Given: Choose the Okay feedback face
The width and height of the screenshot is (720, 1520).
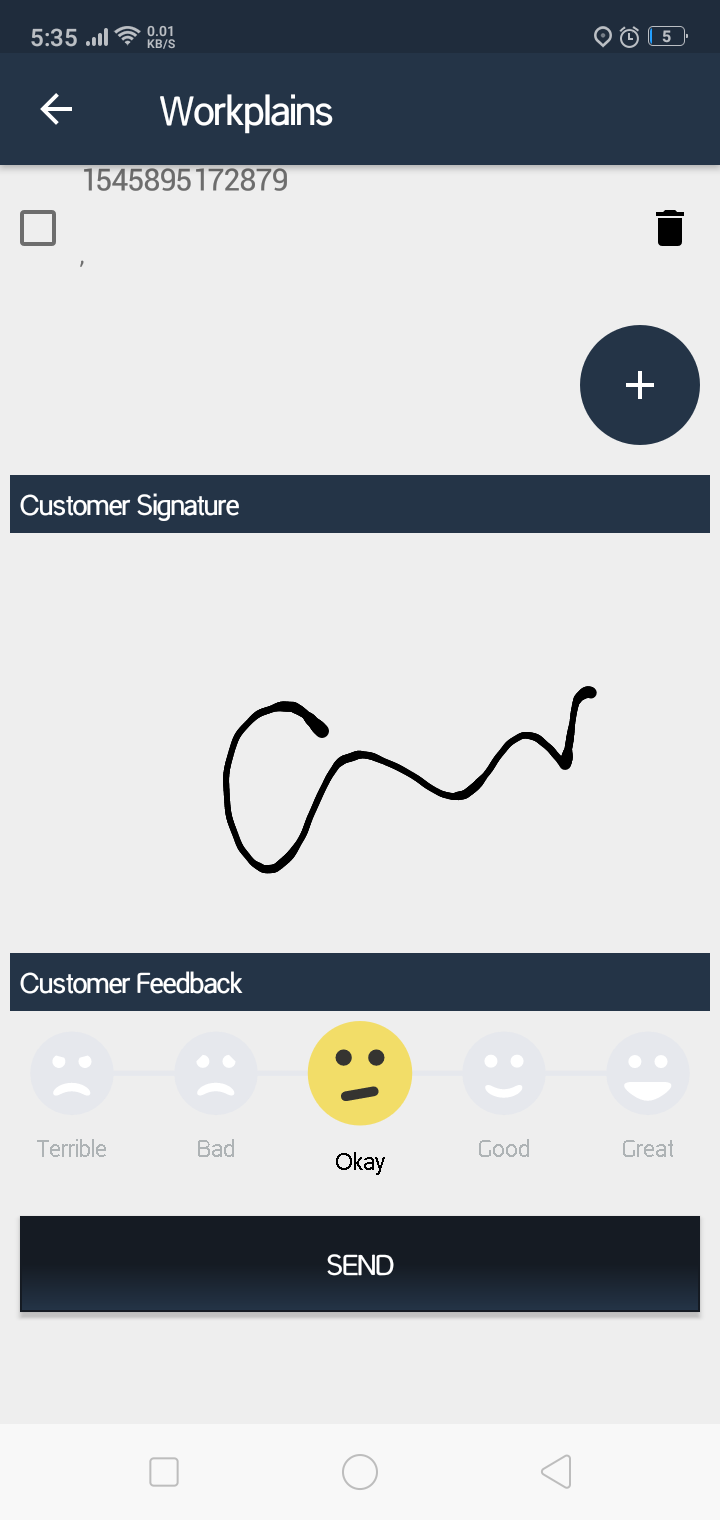Looking at the screenshot, I should [360, 1073].
